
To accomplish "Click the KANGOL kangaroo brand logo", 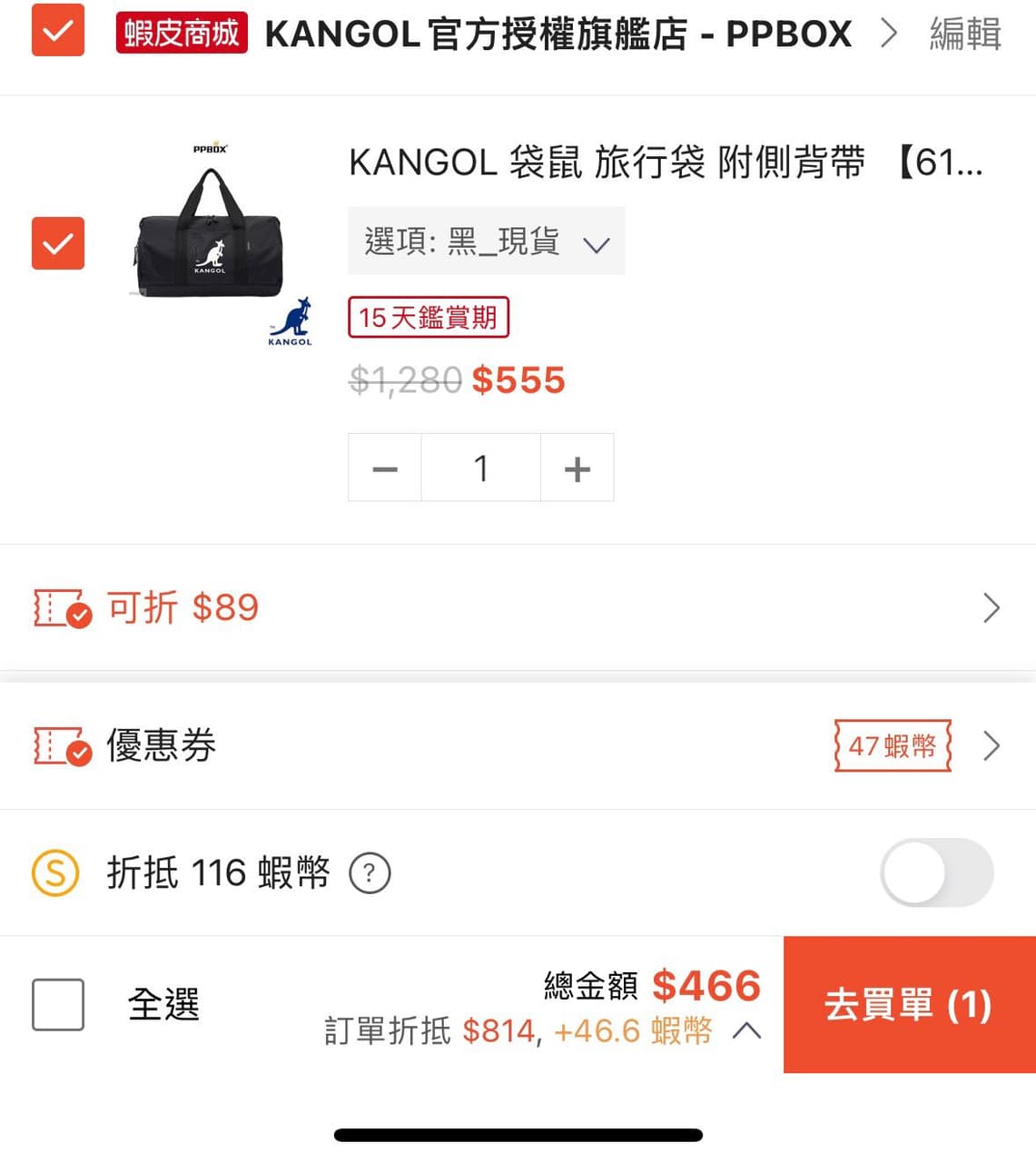I will [x=290, y=322].
